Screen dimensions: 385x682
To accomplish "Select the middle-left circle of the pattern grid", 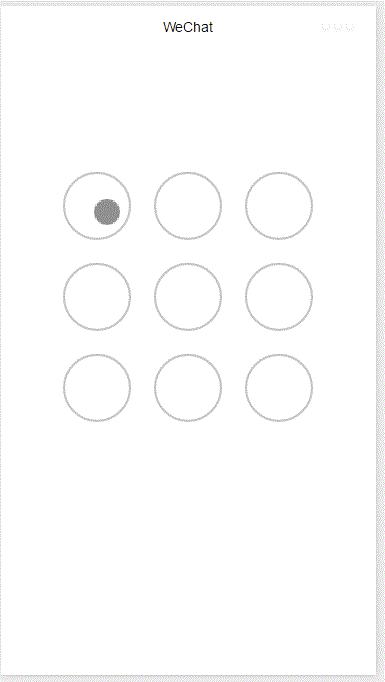I will (x=97, y=297).
